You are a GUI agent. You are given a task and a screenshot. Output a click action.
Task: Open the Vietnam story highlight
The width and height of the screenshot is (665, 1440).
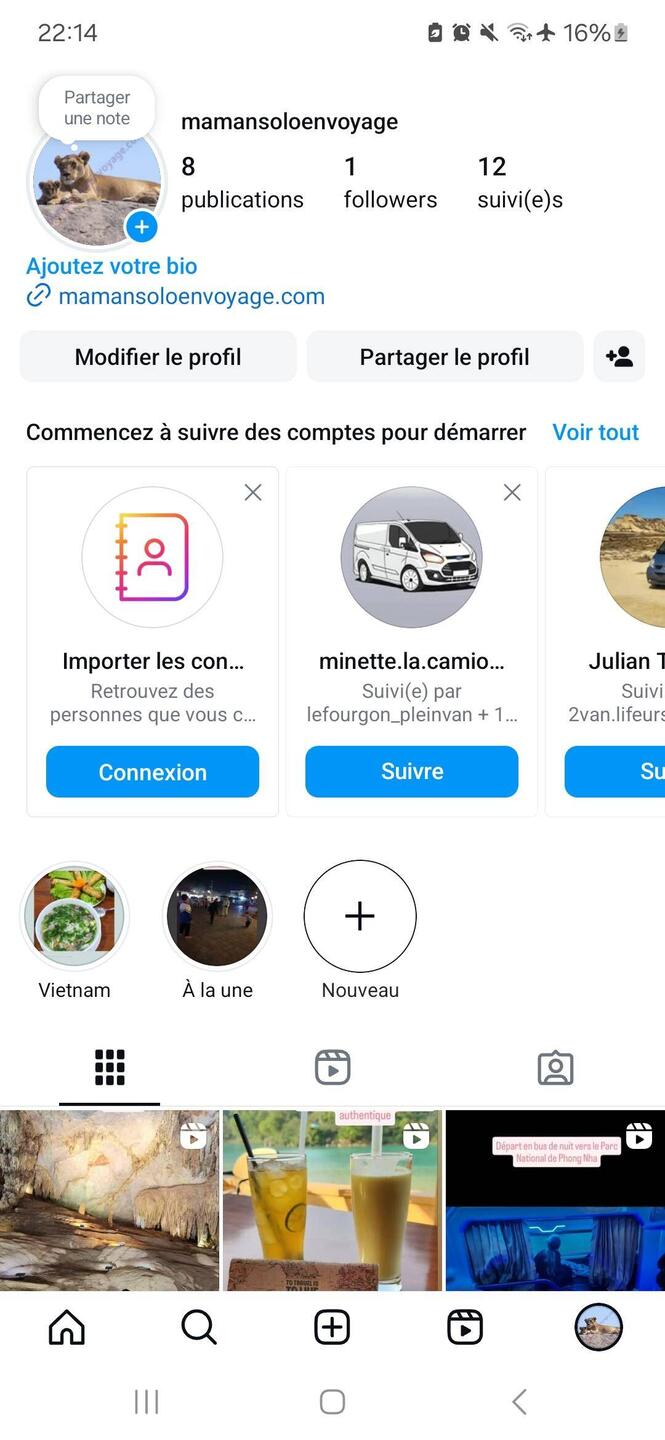(75, 916)
